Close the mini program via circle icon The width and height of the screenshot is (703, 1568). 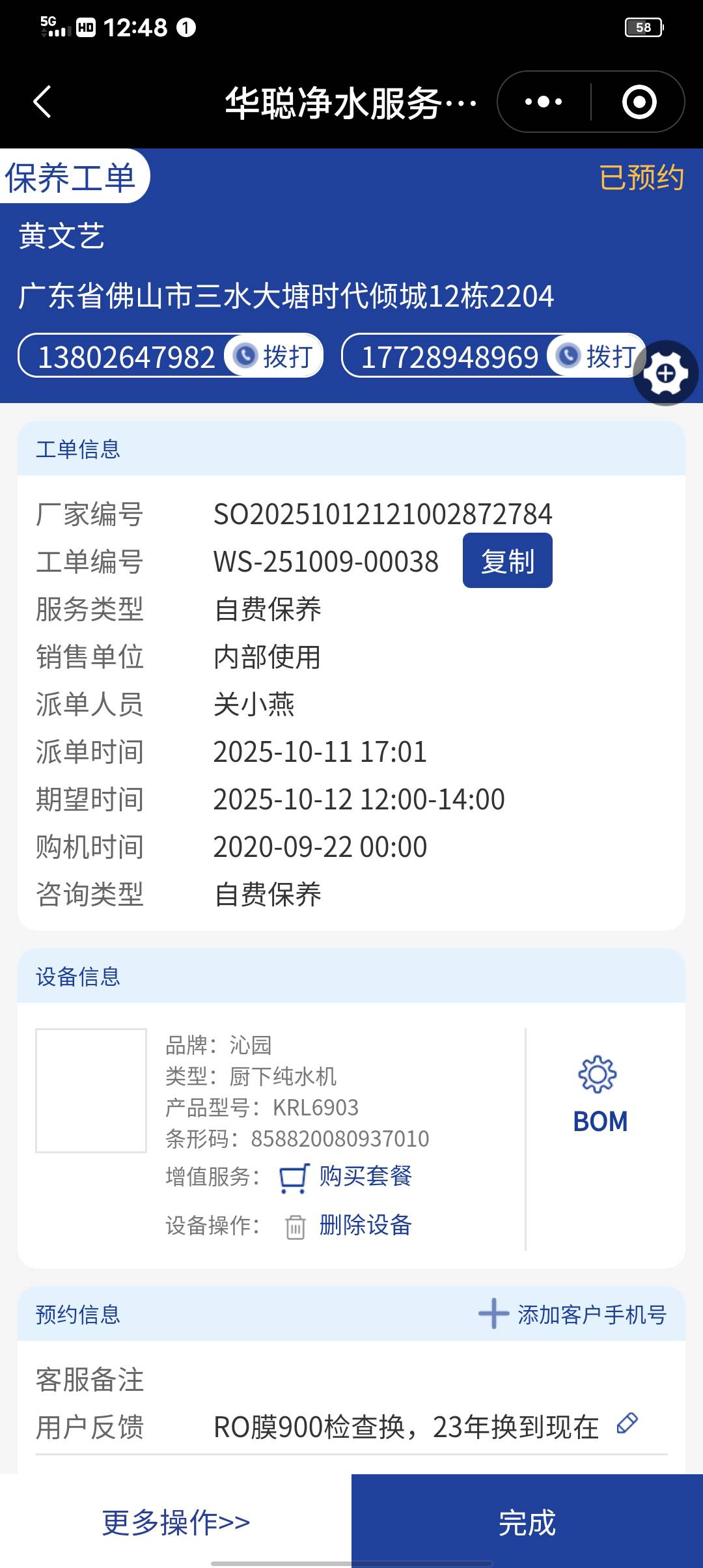(639, 102)
